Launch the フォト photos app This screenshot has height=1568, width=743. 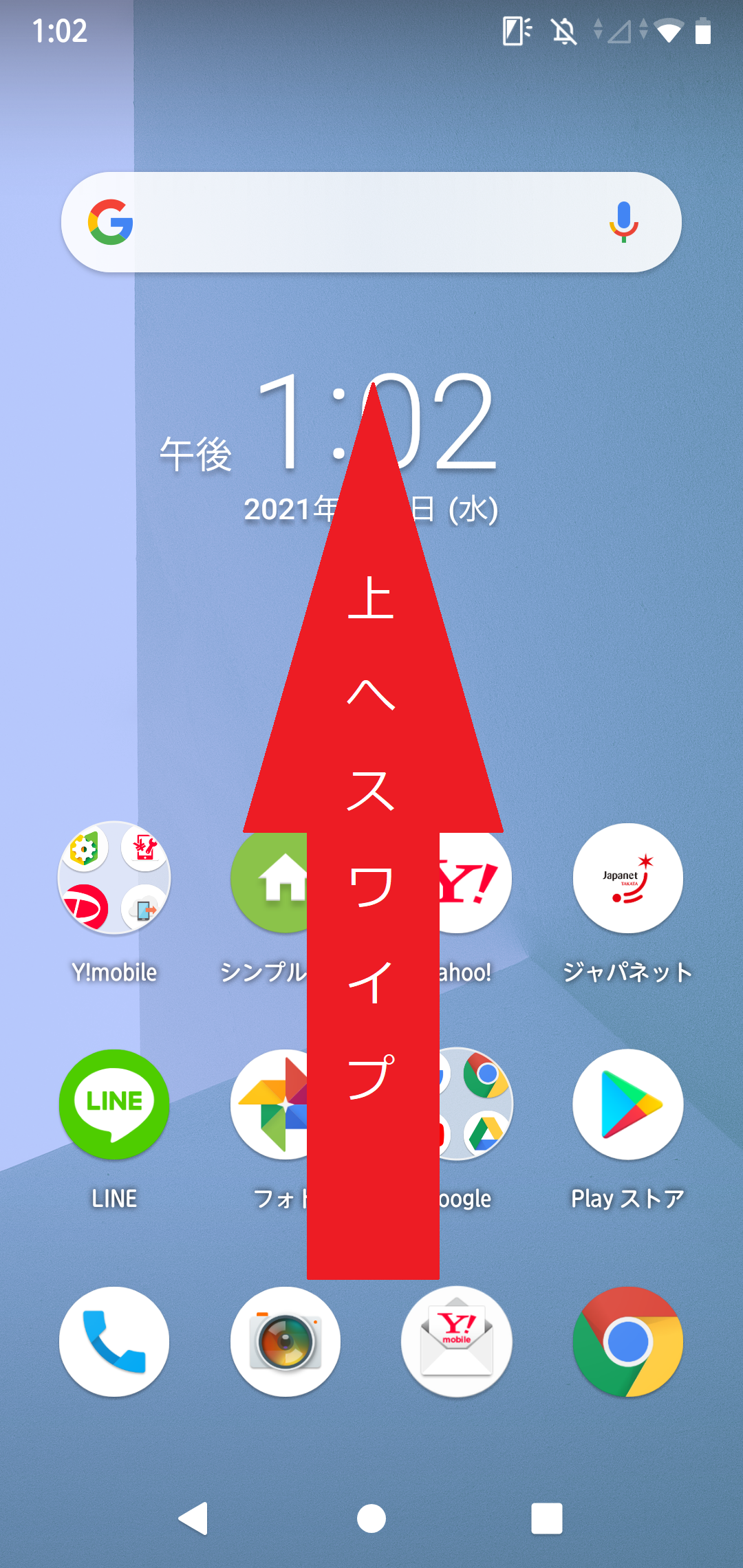pyautogui.click(x=275, y=1104)
